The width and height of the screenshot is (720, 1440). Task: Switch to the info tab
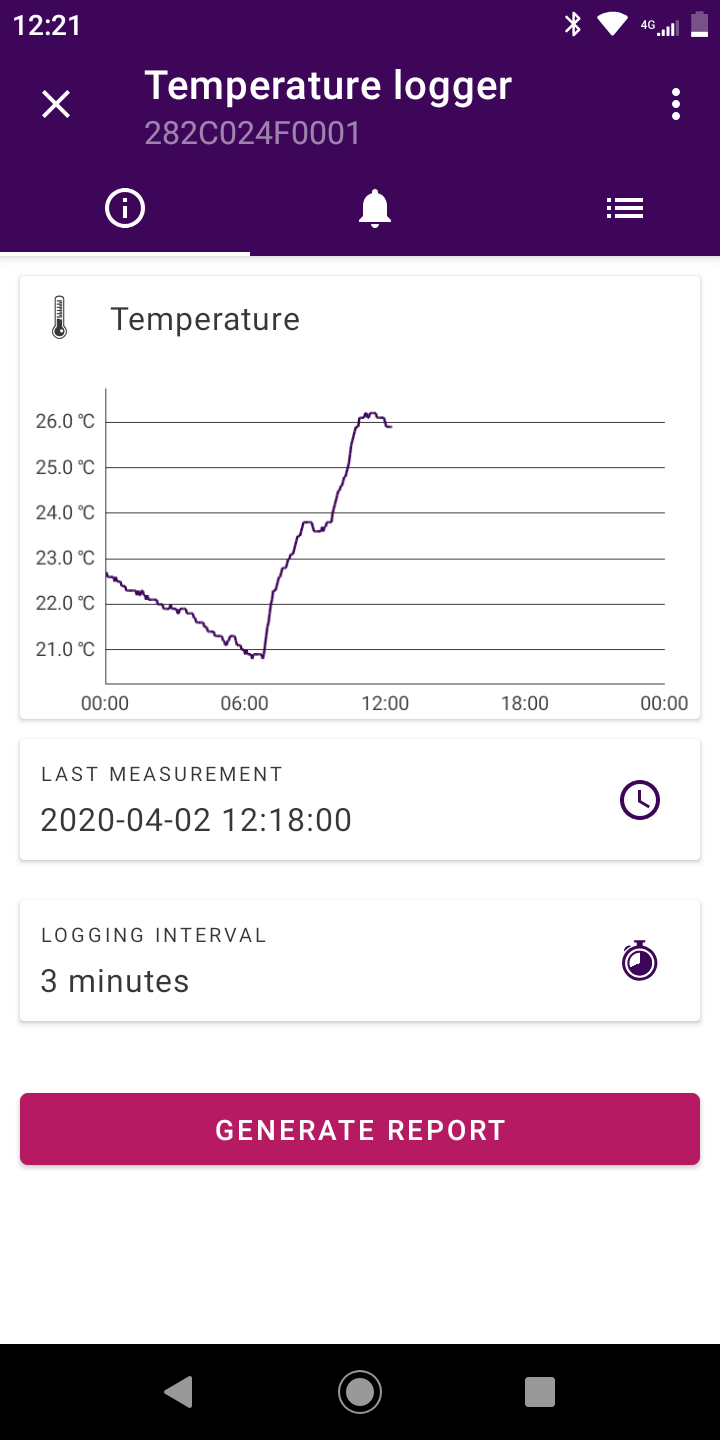[x=125, y=208]
